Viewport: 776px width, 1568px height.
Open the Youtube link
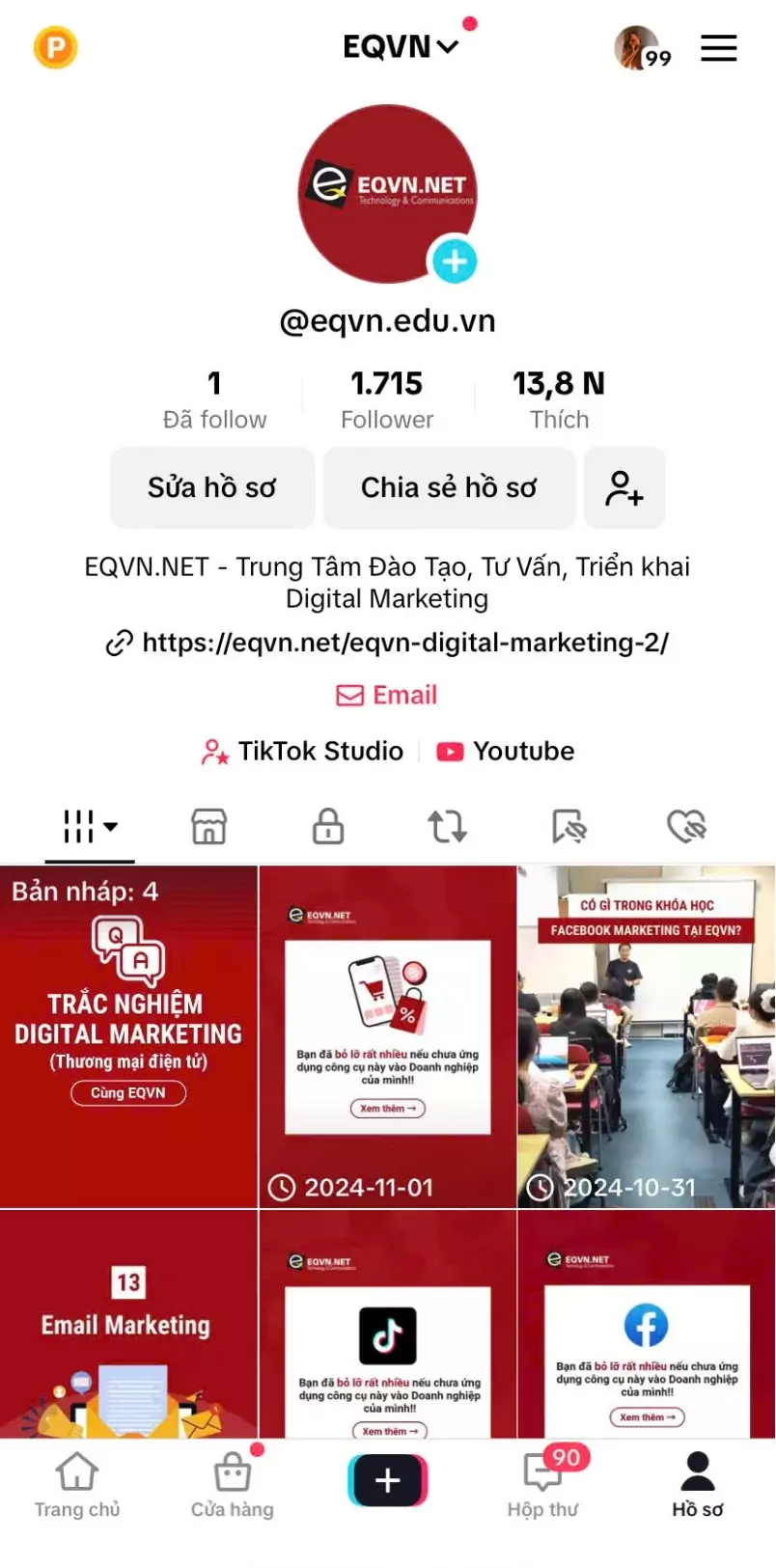[x=506, y=751]
